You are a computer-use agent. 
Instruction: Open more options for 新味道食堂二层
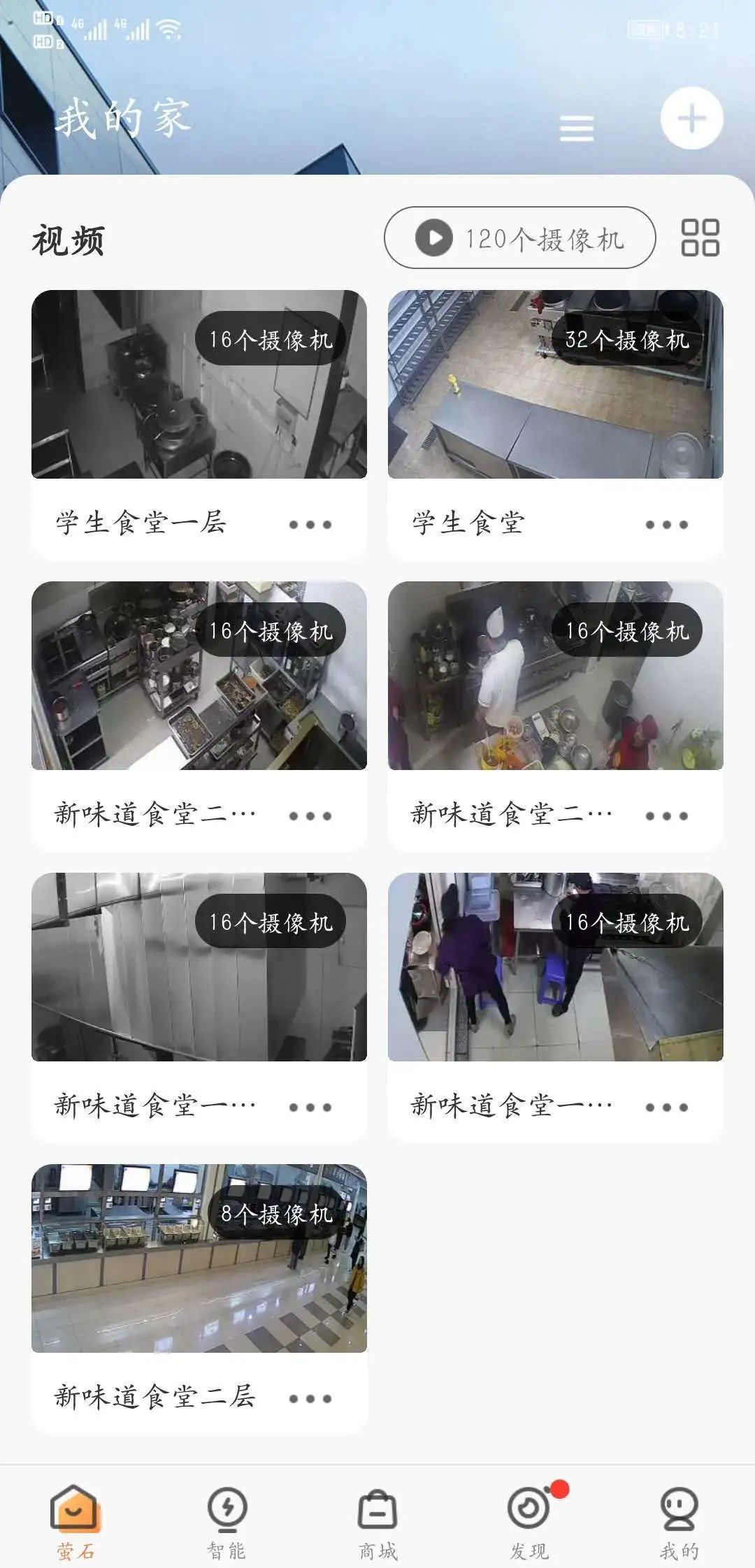coord(310,1398)
